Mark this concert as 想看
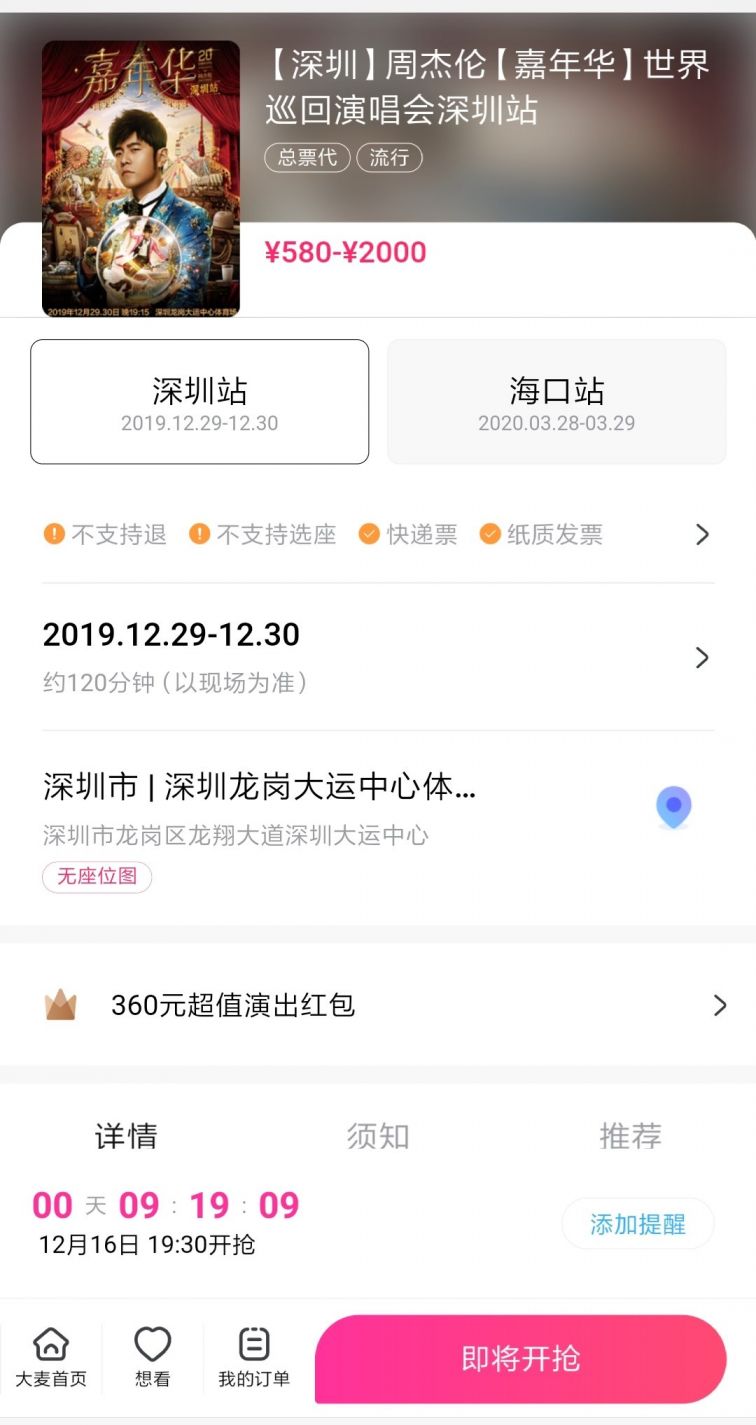The image size is (756, 1425). (x=153, y=1357)
